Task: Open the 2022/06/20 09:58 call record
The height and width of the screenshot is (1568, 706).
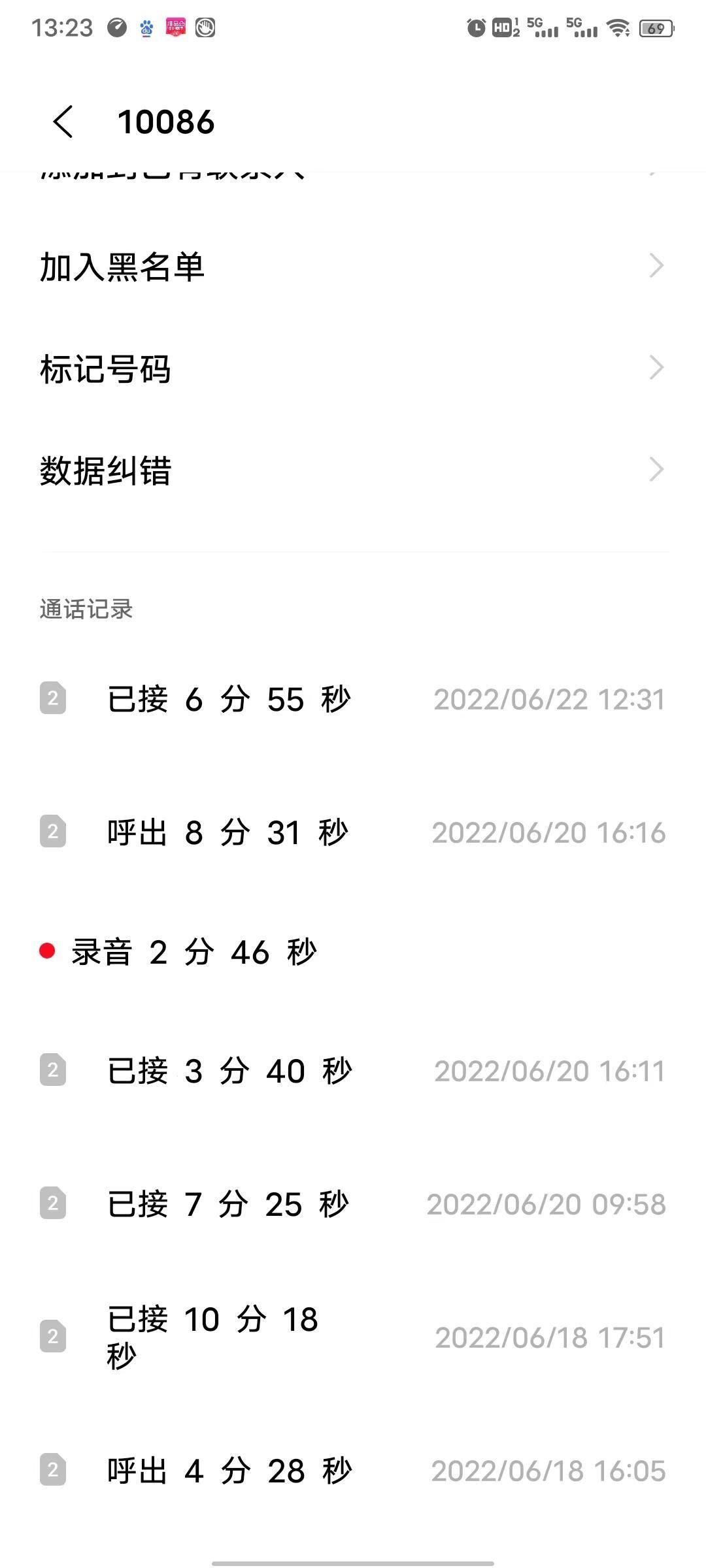Action: coord(353,1204)
